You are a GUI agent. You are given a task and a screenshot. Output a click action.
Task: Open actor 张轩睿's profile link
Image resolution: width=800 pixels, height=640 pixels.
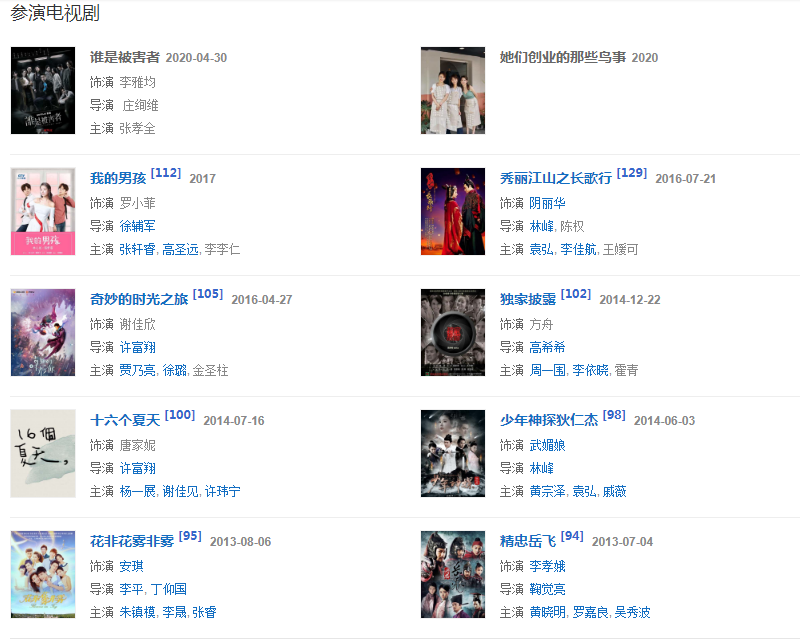click(x=137, y=249)
